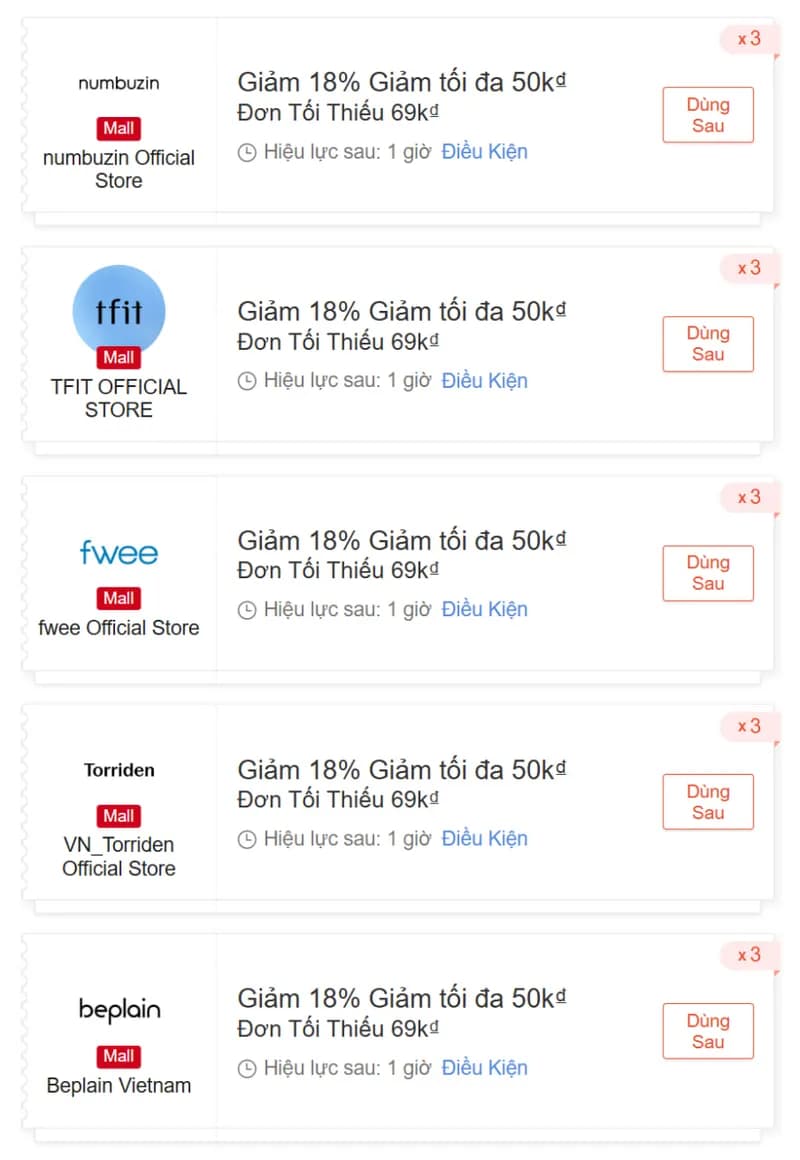View Điều Kiện of the TFIT voucher
The width and height of the screenshot is (800, 1160).
484,381
